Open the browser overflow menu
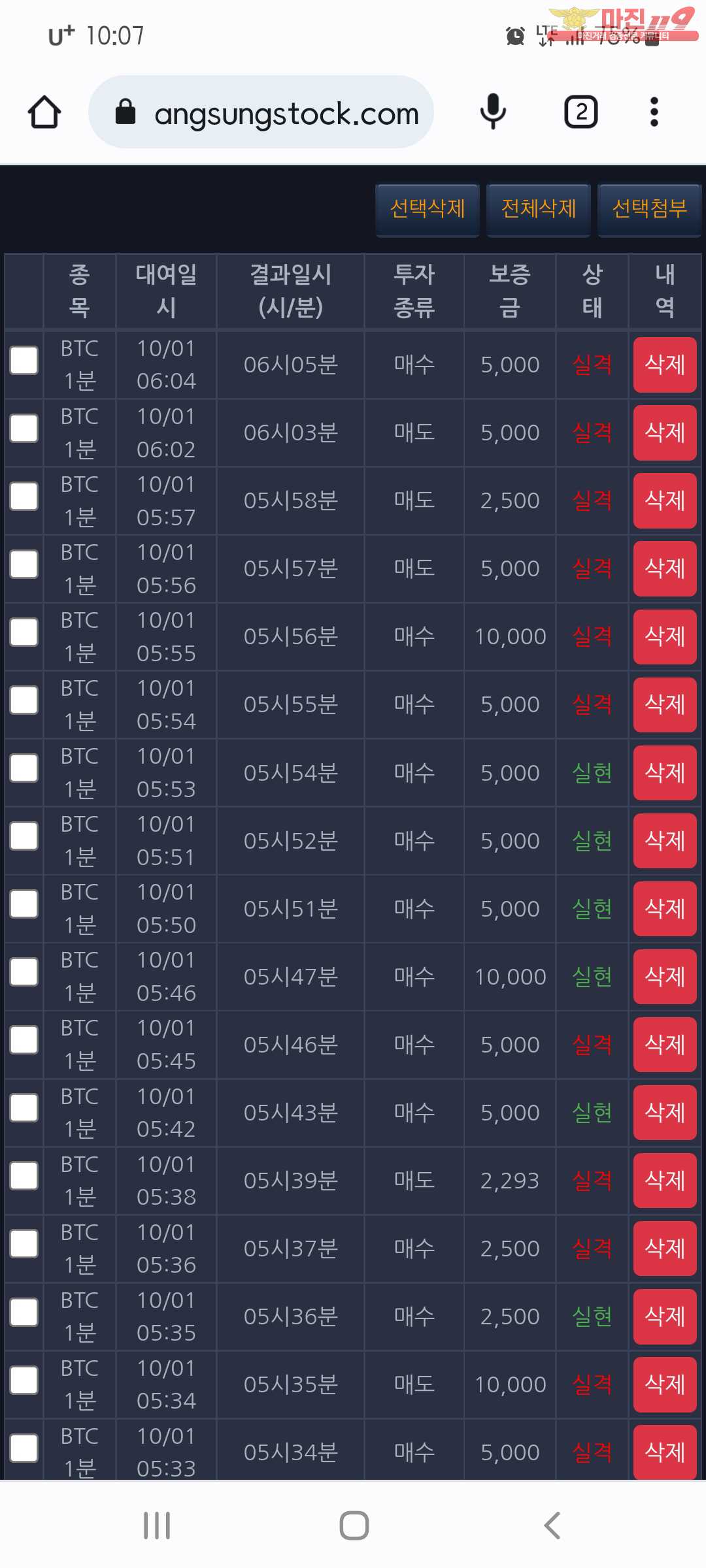This screenshot has height=1568, width=706. [654, 112]
